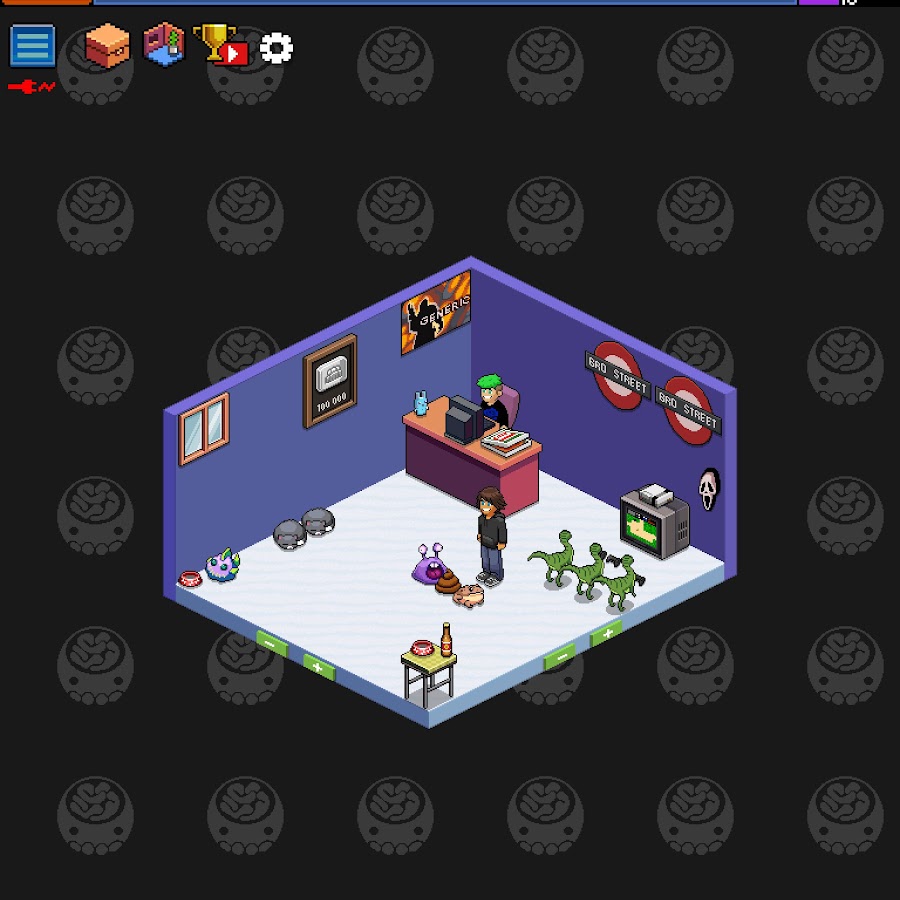Tap the green plus button beside the small table
This screenshot has height=900, width=900.
(x=318, y=667)
